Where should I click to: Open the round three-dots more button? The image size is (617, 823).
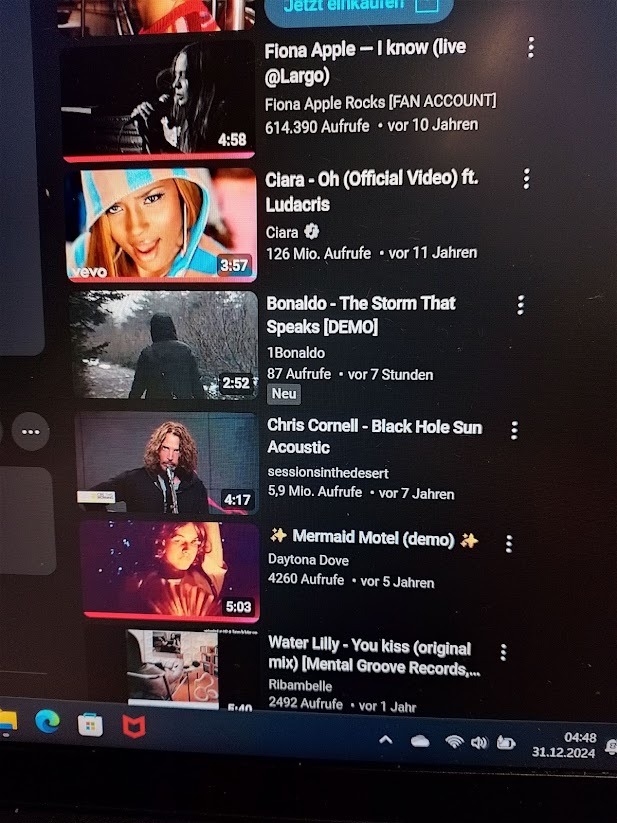tap(30, 431)
